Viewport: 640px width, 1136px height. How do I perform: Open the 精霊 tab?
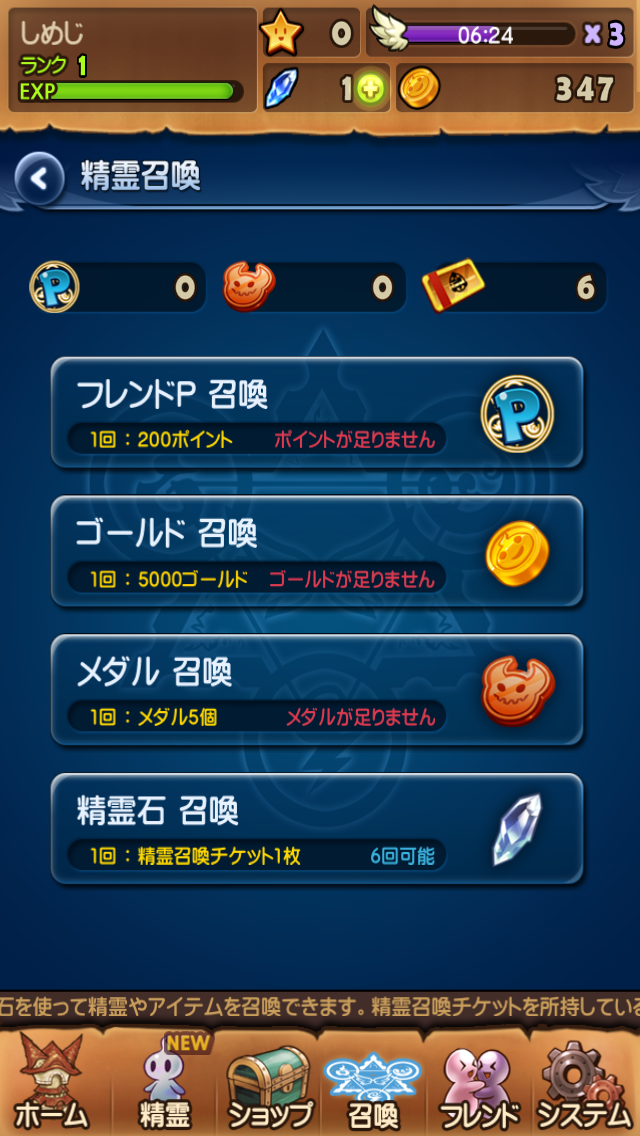pyautogui.click(x=163, y=1082)
